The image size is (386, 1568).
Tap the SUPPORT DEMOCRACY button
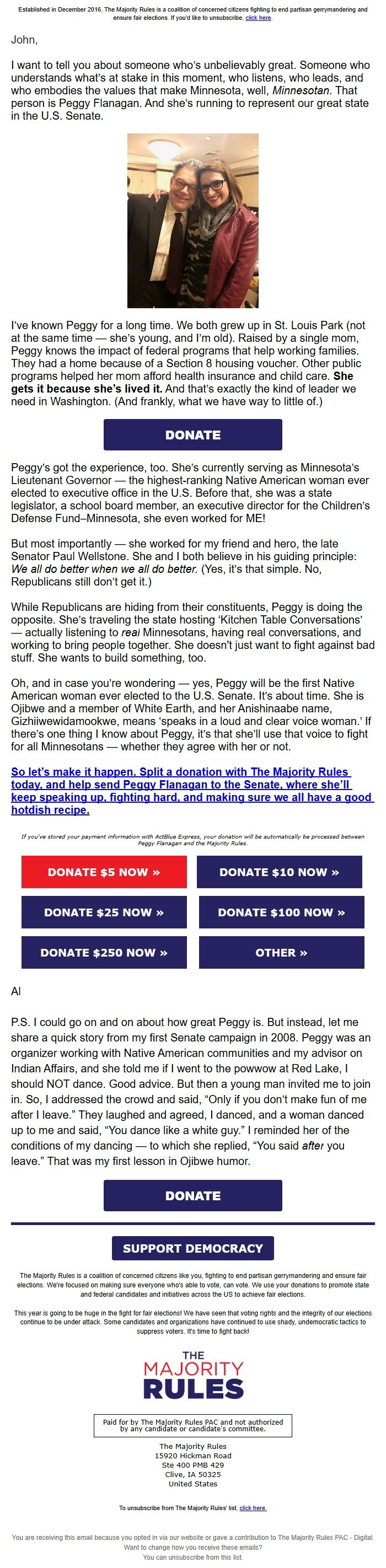coord(192,1248)
